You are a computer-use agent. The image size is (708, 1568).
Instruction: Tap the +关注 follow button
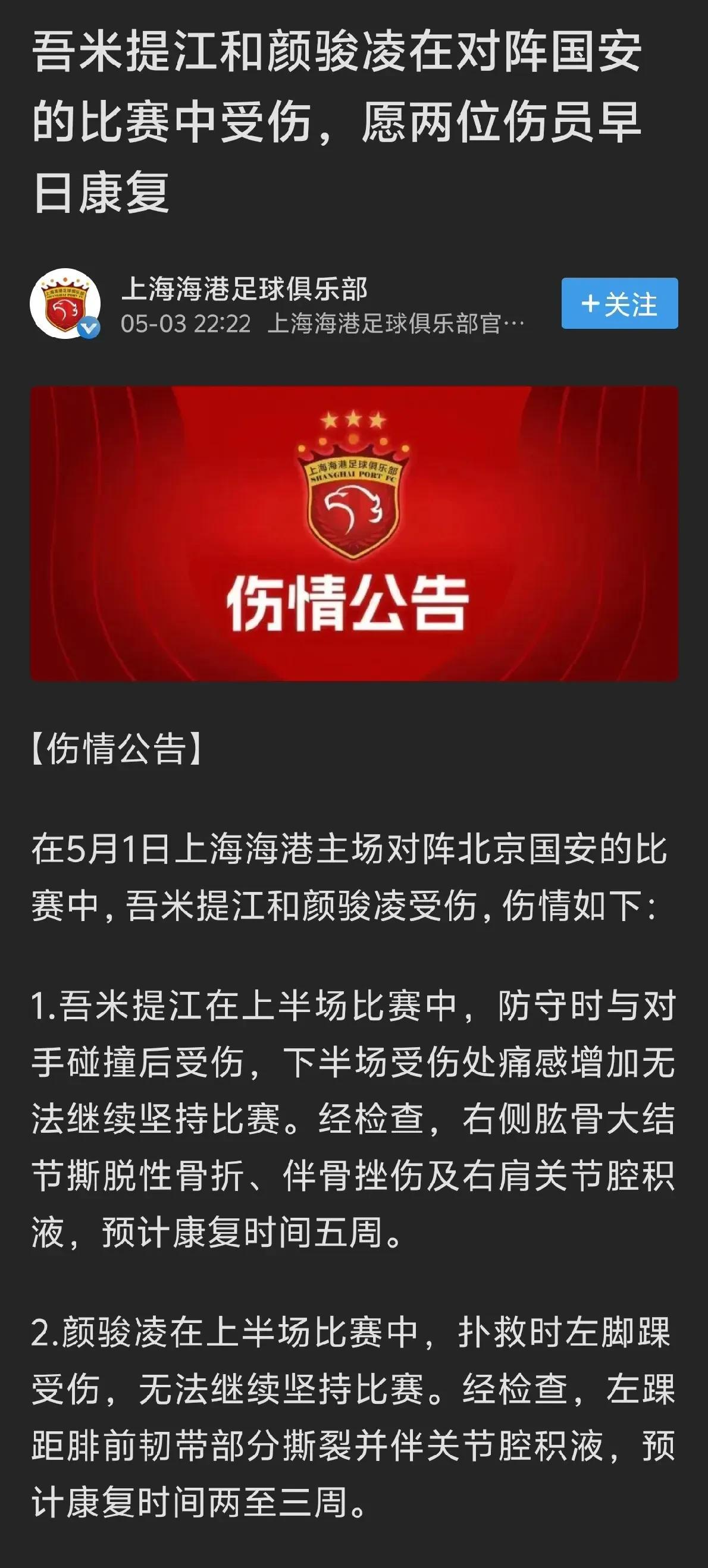point(619,303)
